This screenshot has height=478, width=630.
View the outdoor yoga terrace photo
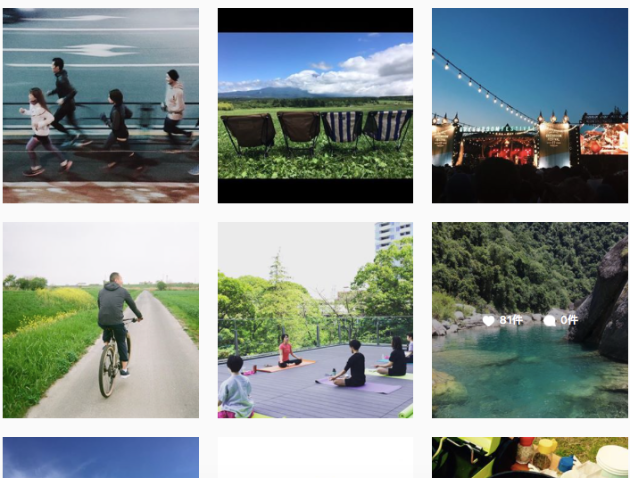click(x=315, y=320)
